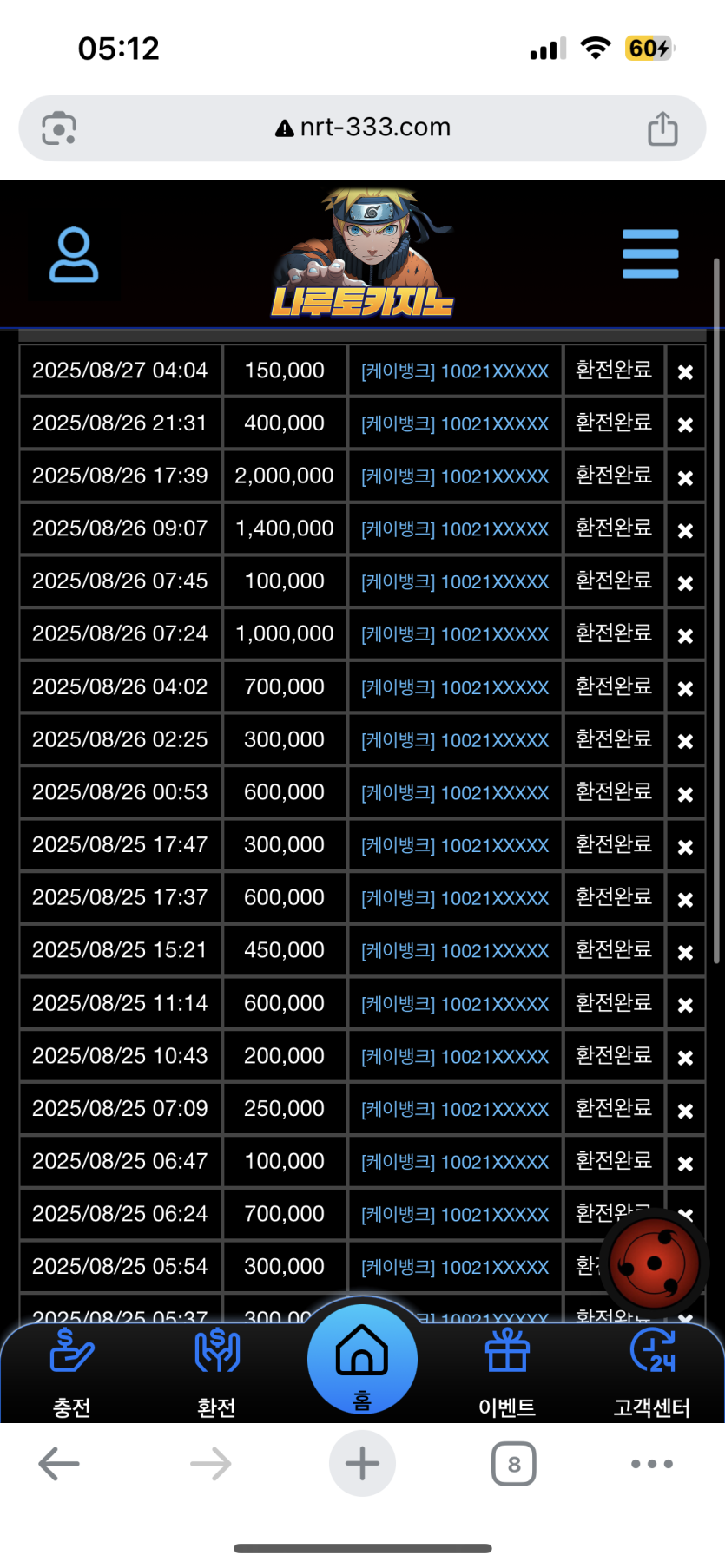This screenshot has height=1568, width=725.
Task: Remove the 2025/08/26 04:02 entry
Action: [685, 688]
